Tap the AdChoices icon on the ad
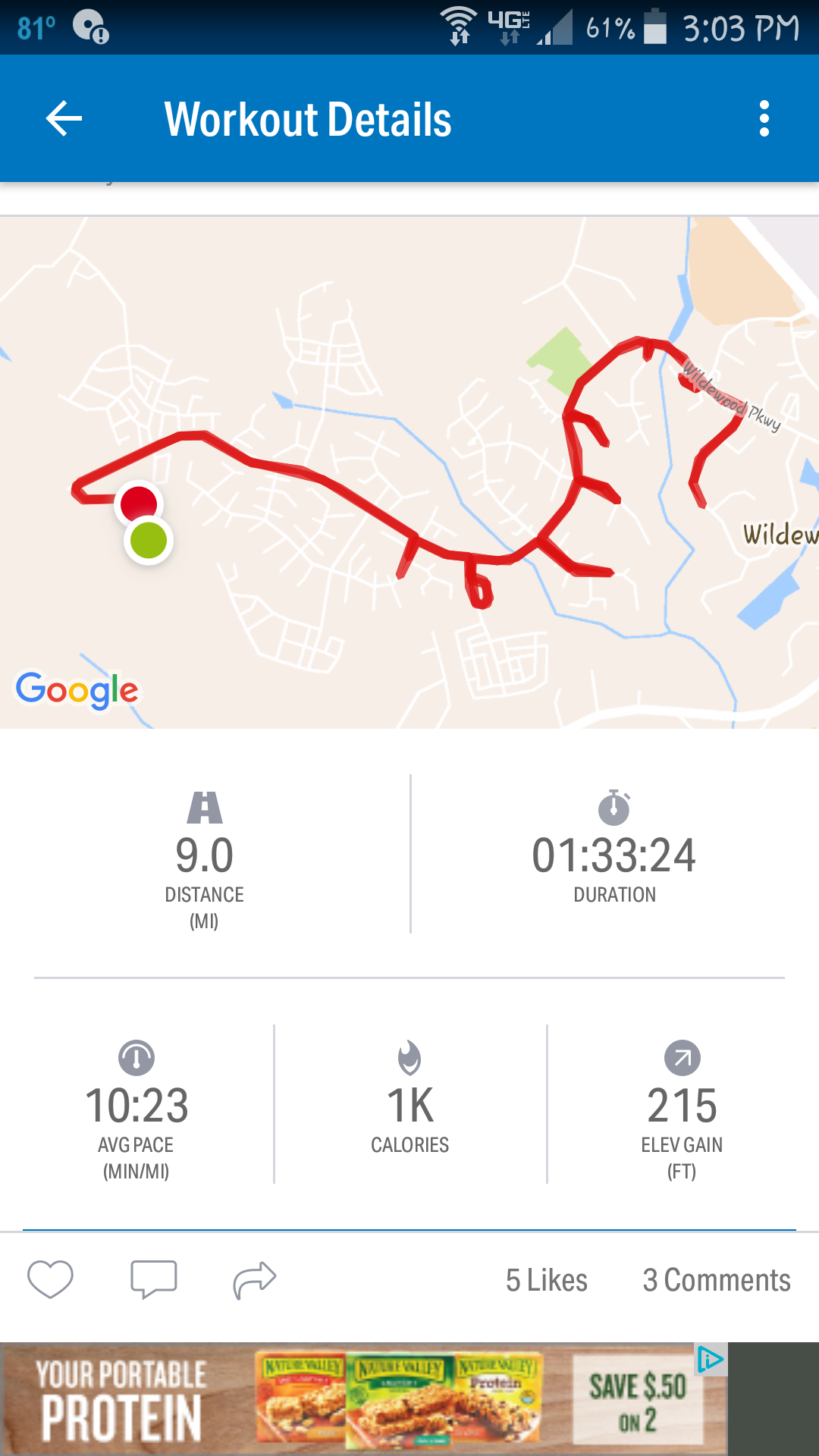 click(711, 1359)
